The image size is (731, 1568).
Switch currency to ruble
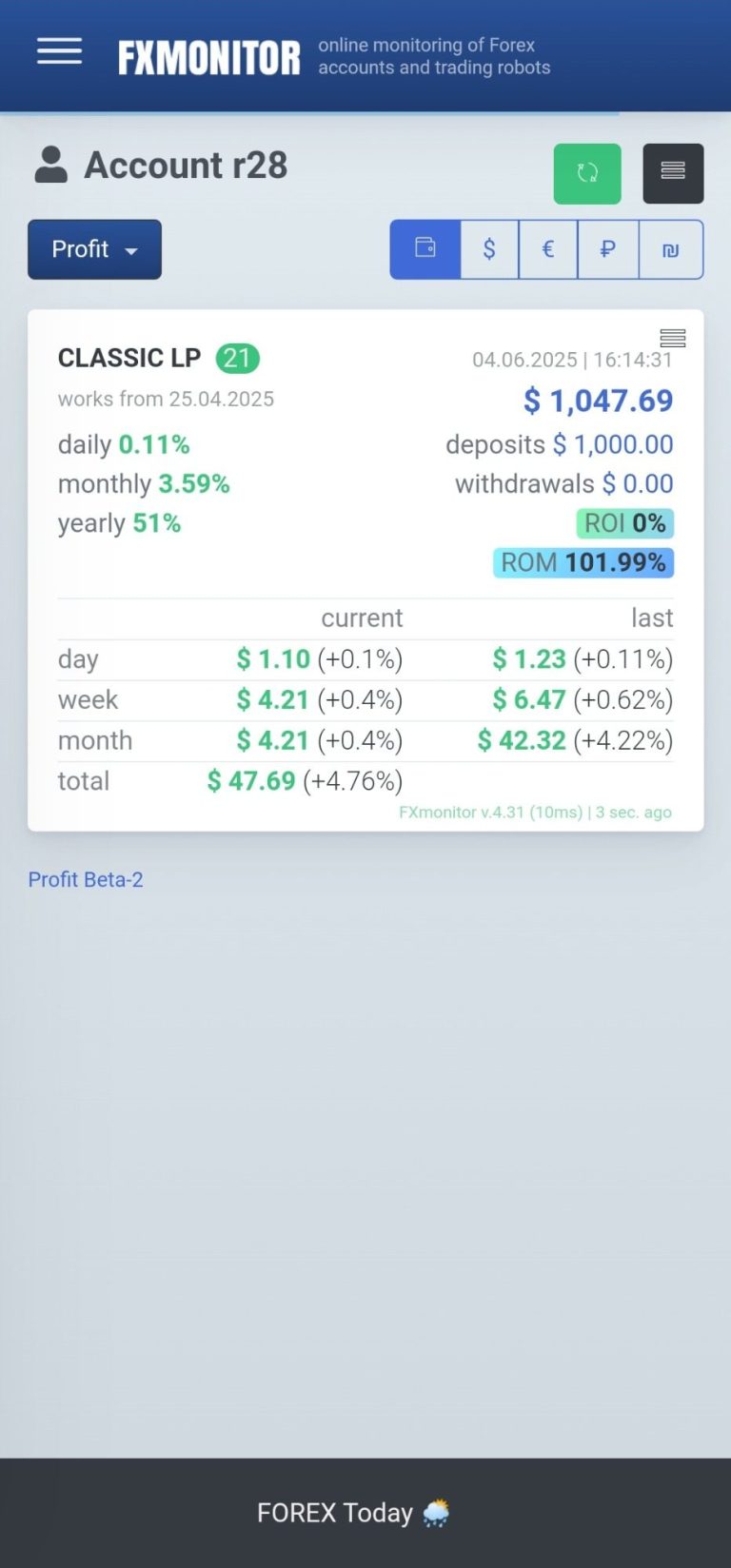(x=608, y=249)
